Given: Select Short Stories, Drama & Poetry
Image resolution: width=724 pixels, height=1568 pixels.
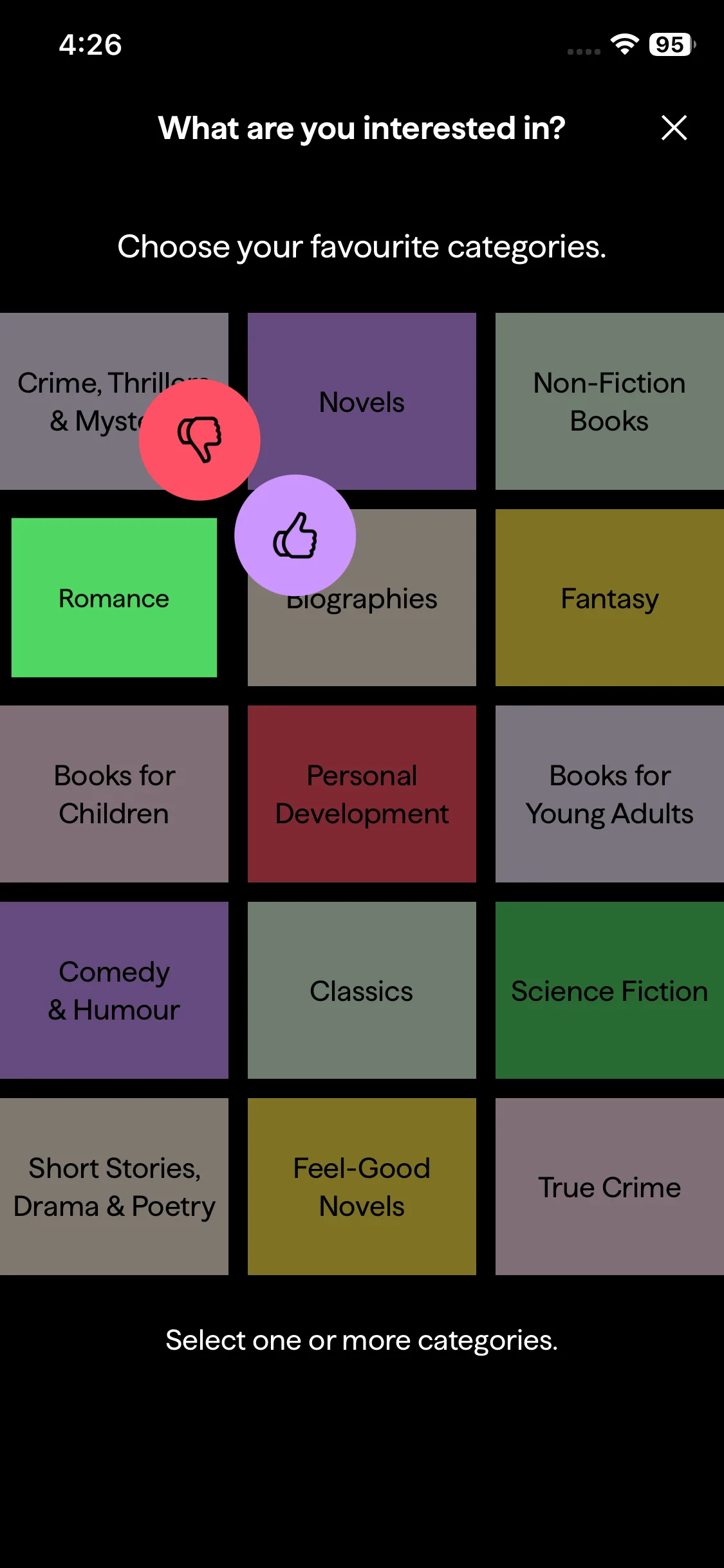Looking at the screenshot, I should click(114, 1187).
